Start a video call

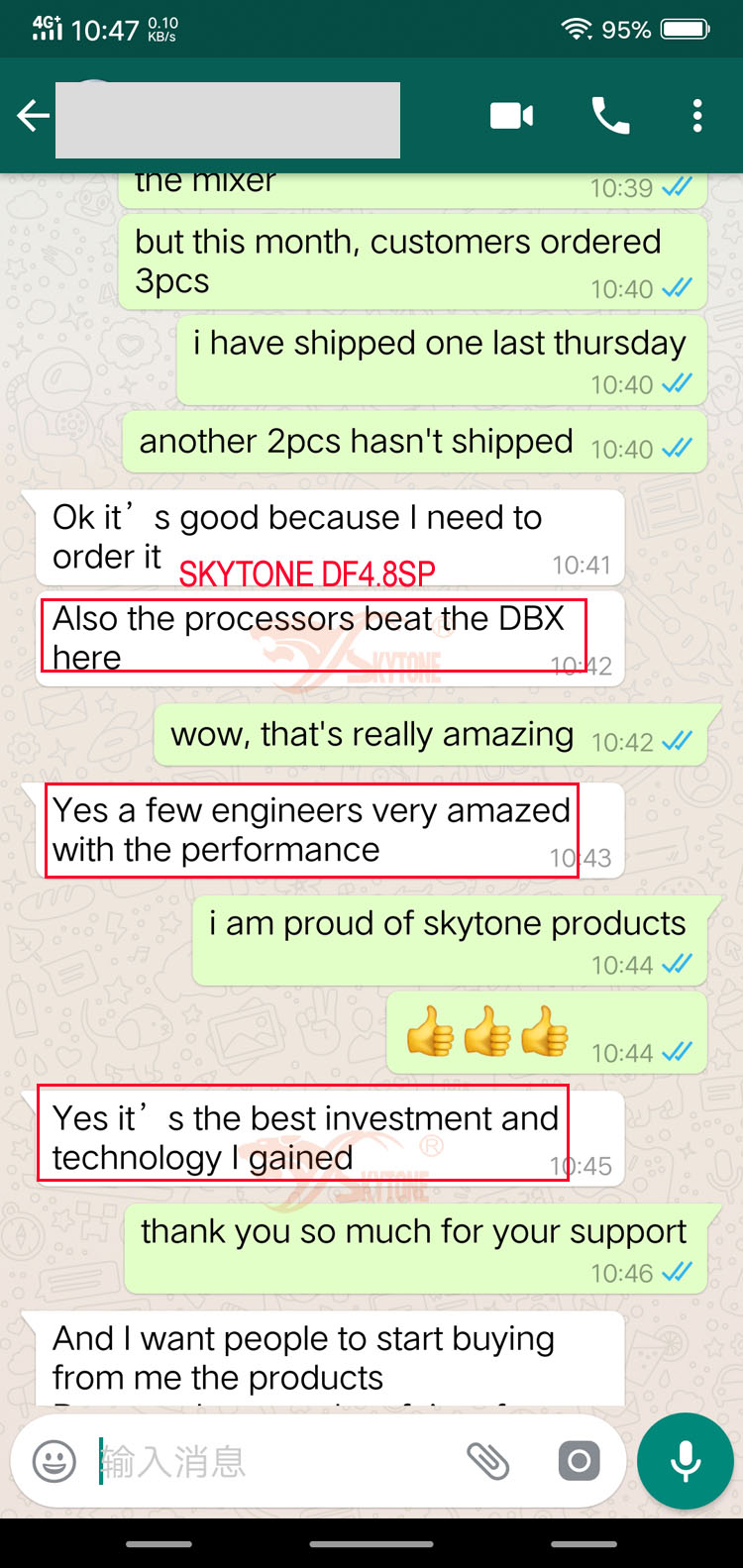[x=512, y=117]
